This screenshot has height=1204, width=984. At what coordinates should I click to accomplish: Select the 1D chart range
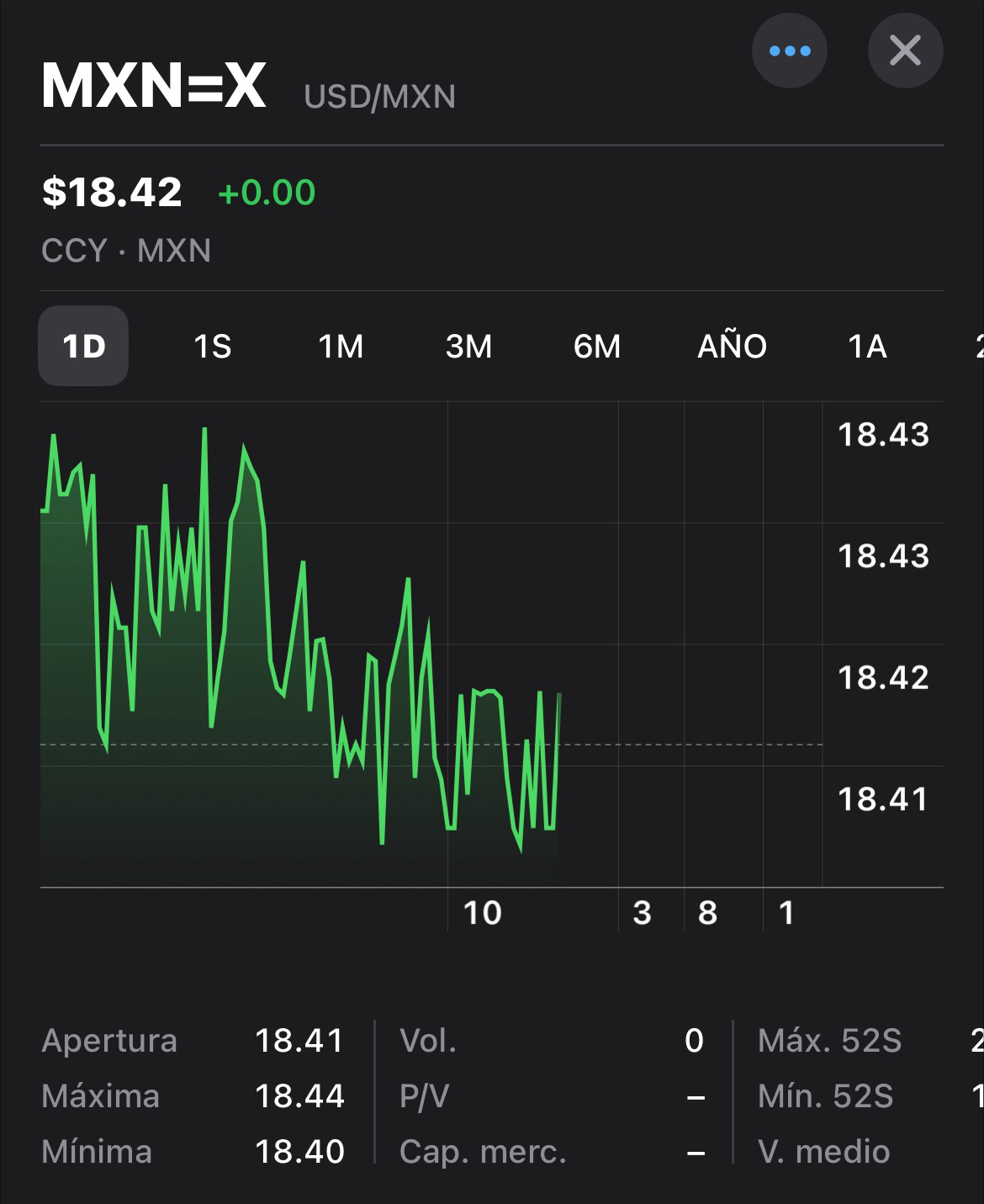pos(83,346)
